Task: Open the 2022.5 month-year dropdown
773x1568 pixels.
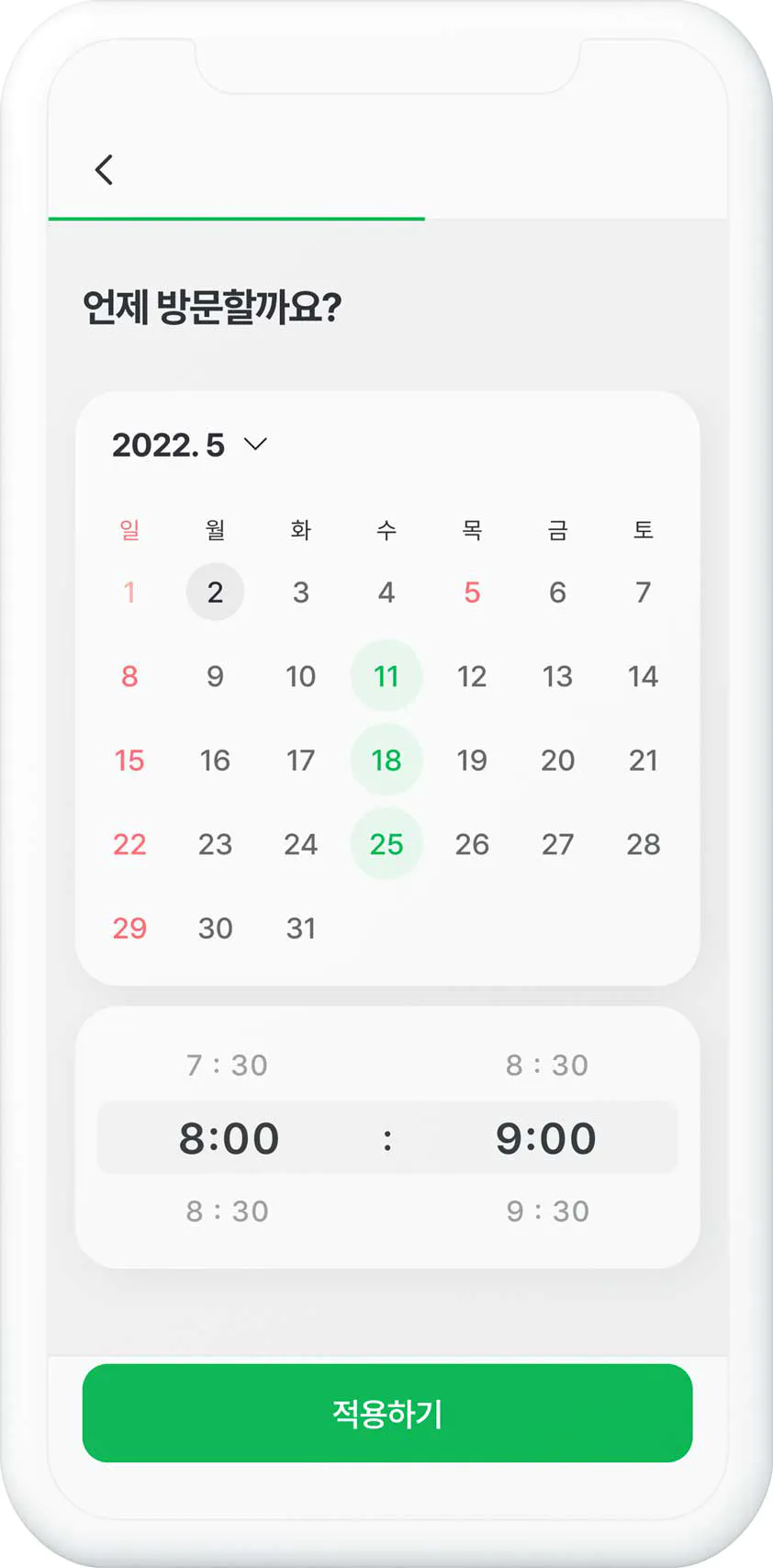Action: (169, 445)
